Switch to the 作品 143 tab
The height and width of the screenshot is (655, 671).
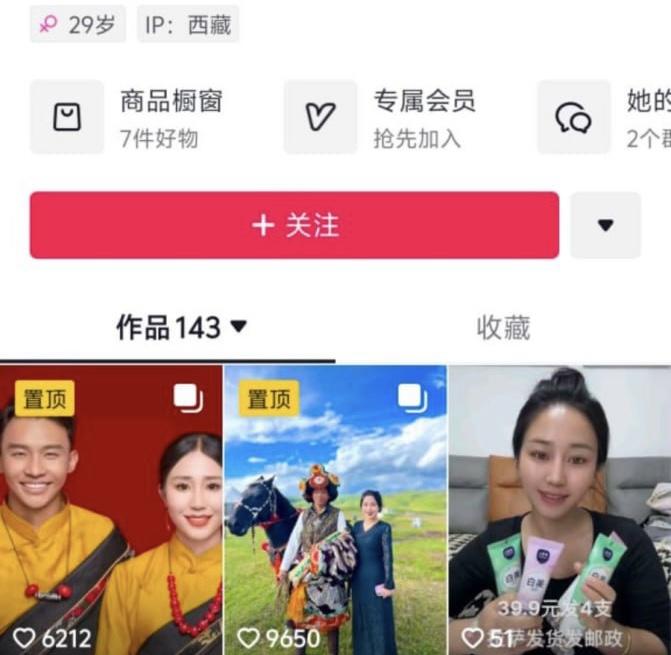(181, 327)
